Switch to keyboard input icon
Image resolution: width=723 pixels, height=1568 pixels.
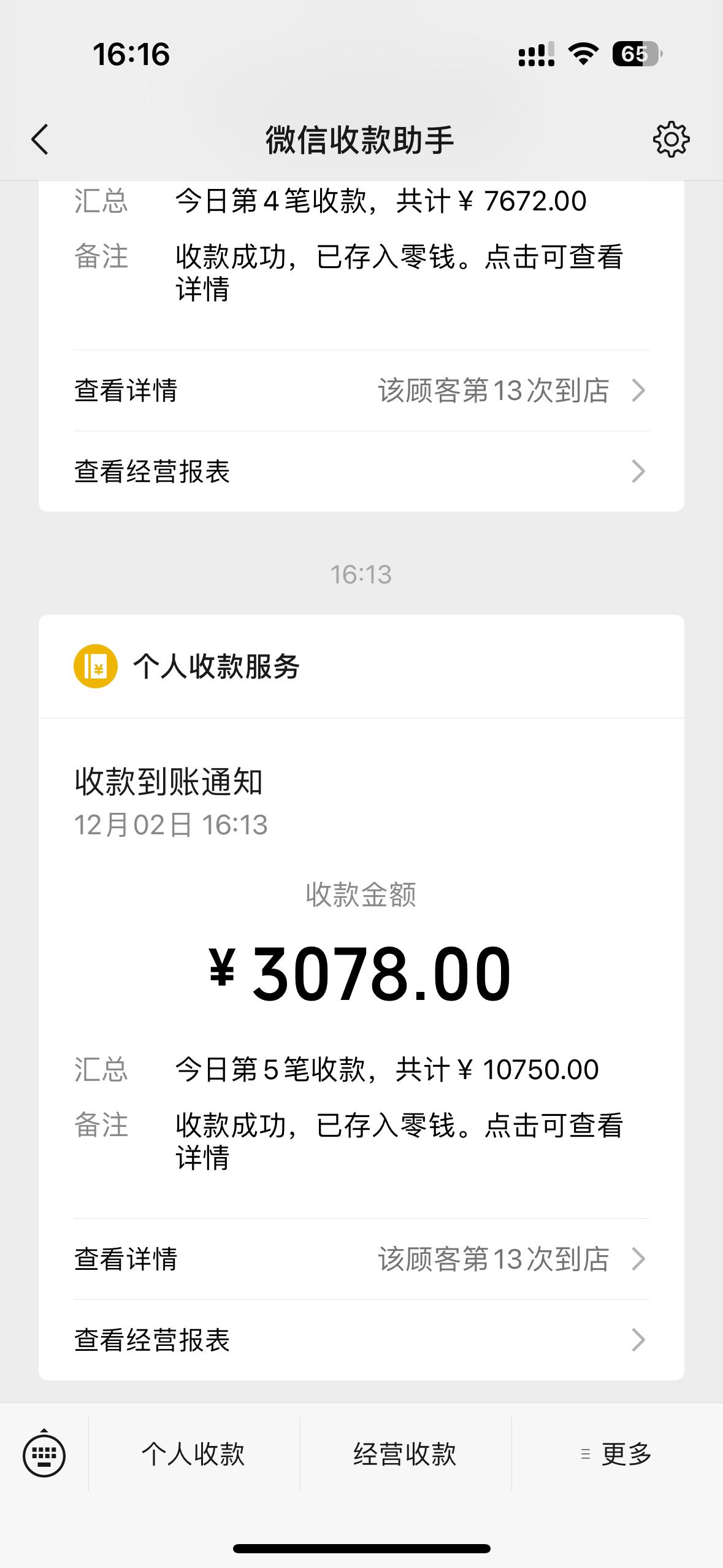[44, 1454]
